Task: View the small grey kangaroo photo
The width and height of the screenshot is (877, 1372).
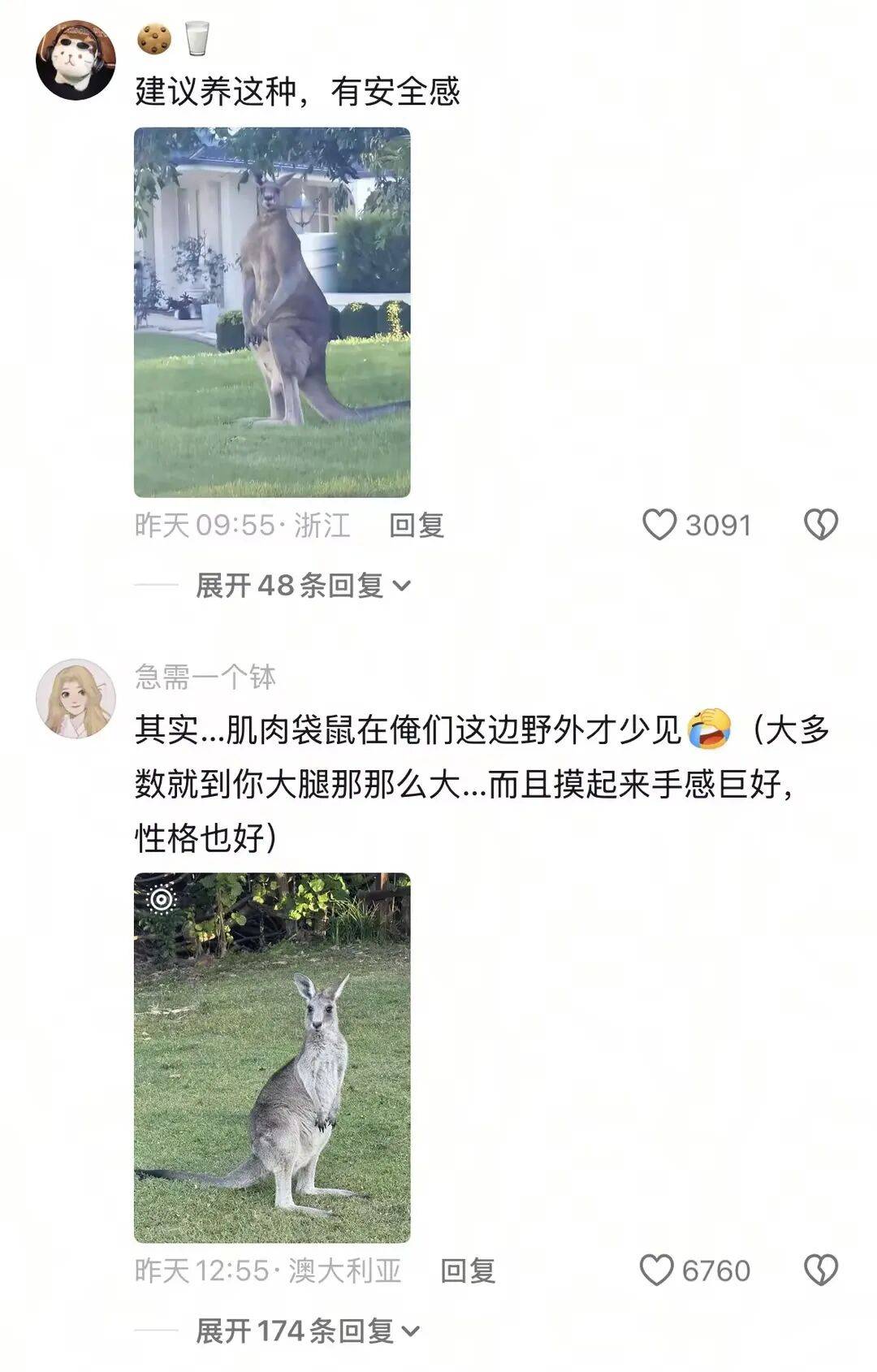Action: click(272, 1058)
